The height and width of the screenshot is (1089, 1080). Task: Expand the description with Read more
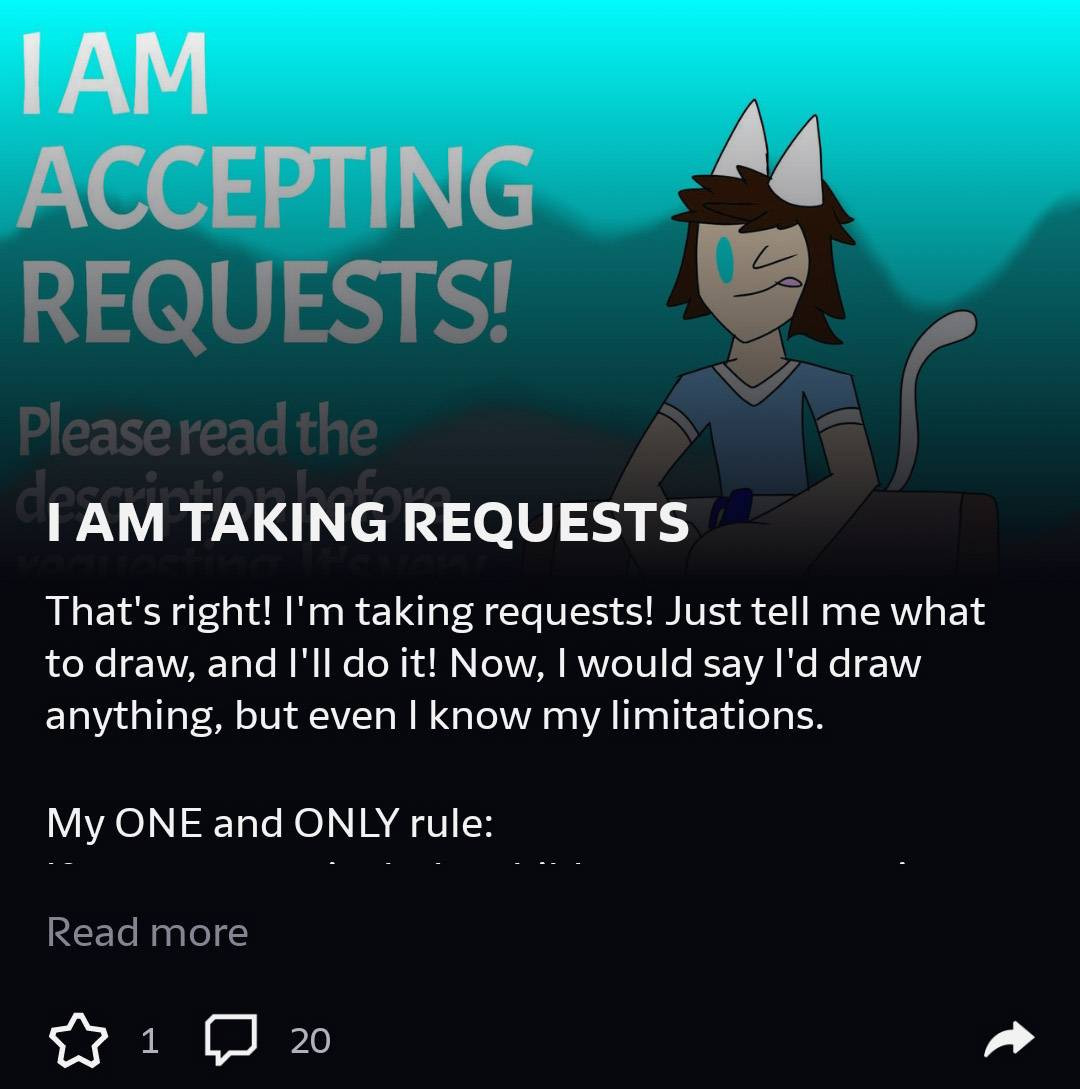(147, 932)
